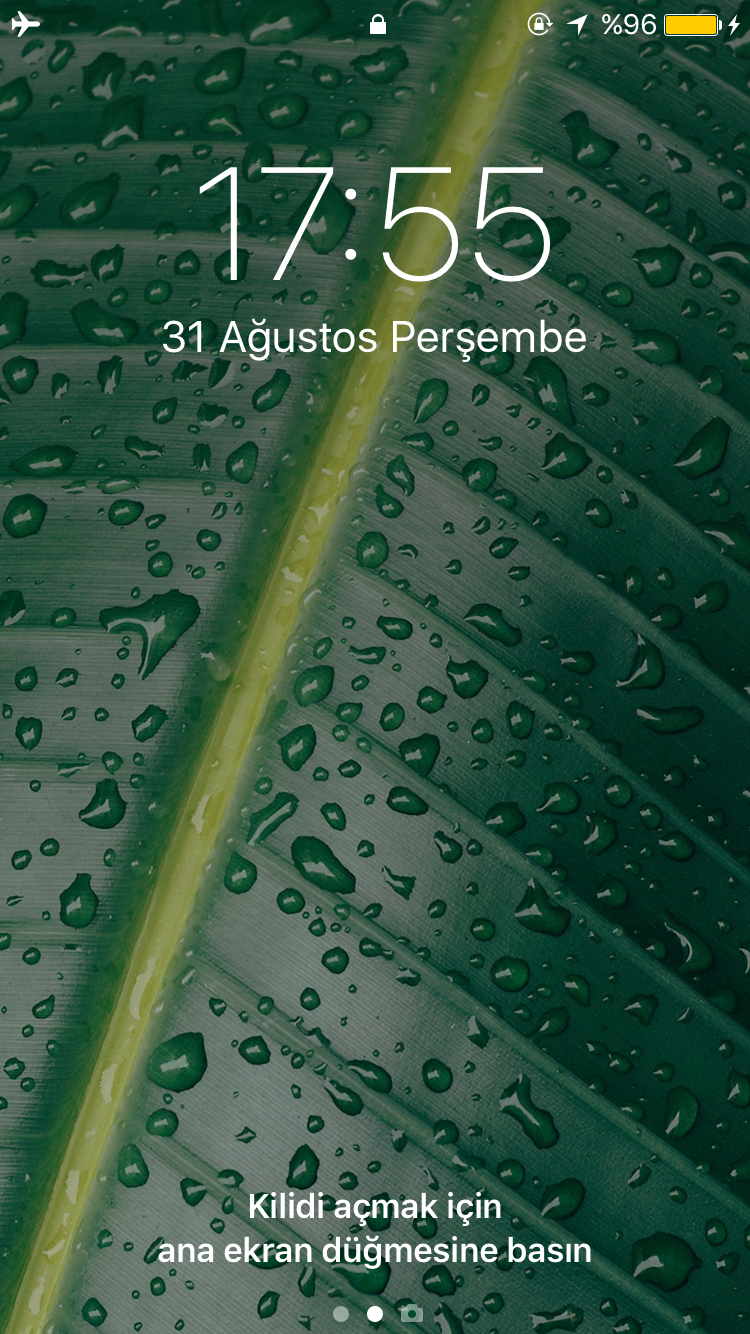Tap the camera icon in page indicator

click(411, 1314)
